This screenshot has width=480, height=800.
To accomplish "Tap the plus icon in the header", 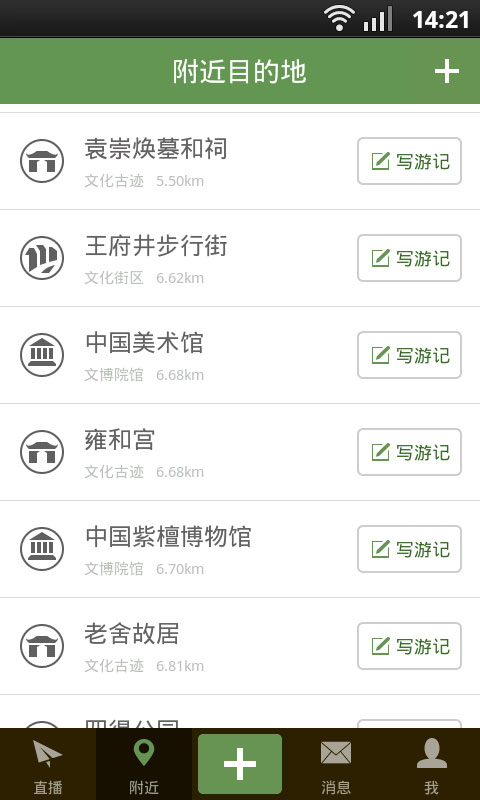I will pos(446,71).
